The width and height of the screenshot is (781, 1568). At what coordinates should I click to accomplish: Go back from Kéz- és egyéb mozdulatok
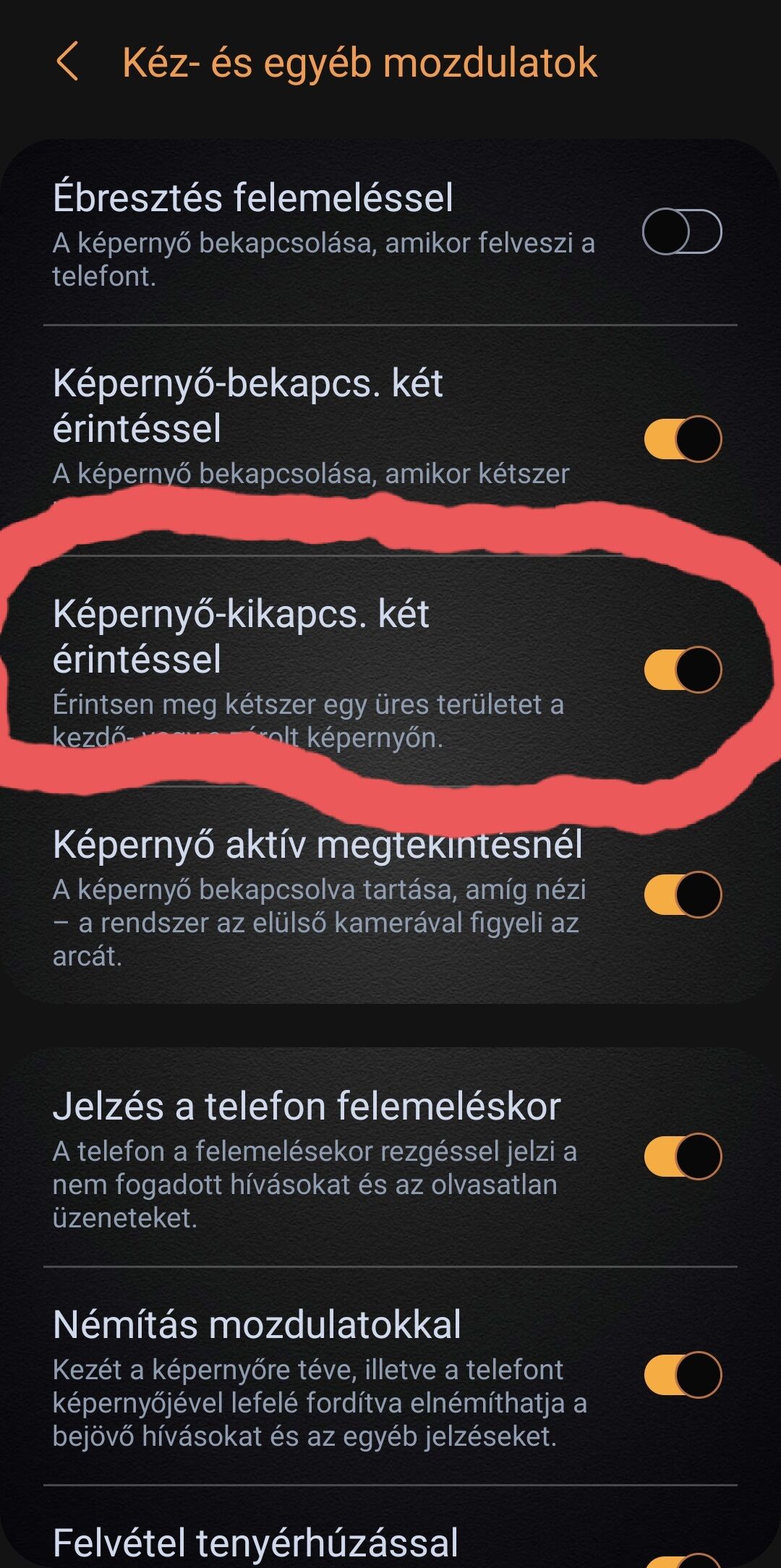[67, 61]
